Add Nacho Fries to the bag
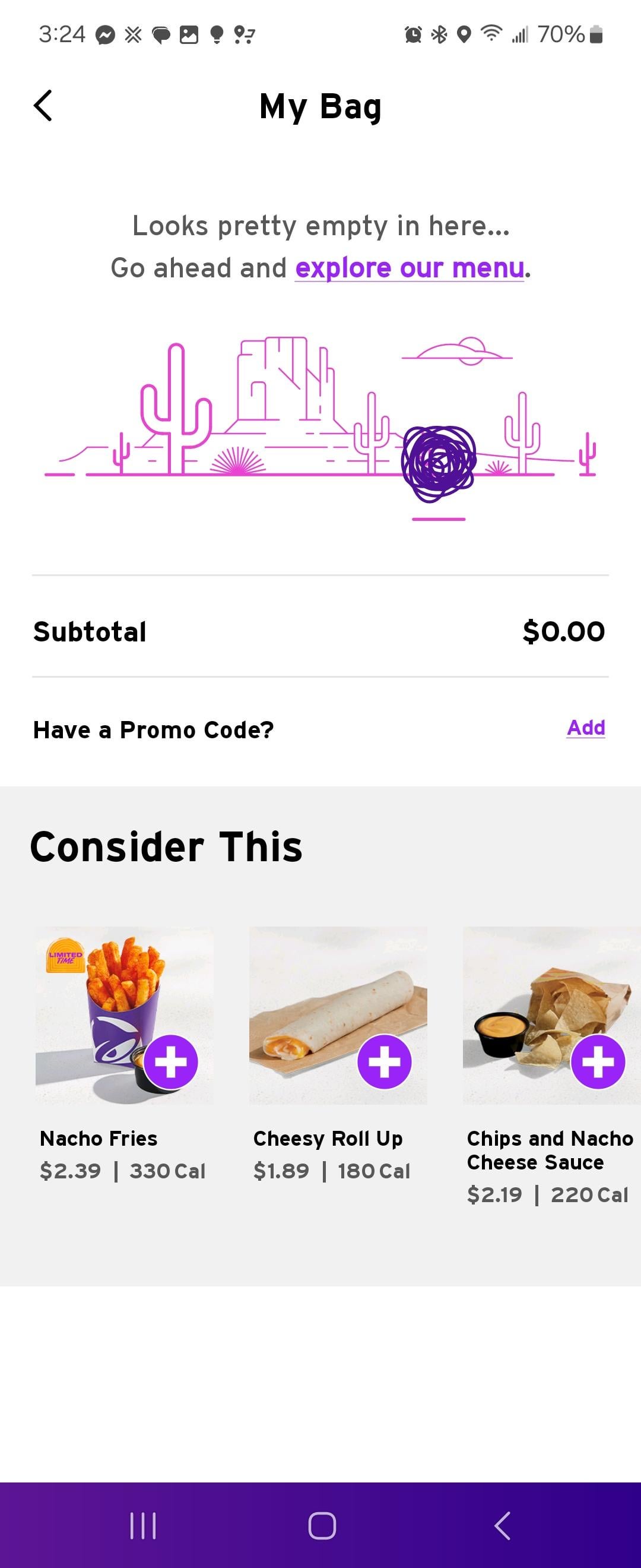The image size is (641, 1568). 171,1062
